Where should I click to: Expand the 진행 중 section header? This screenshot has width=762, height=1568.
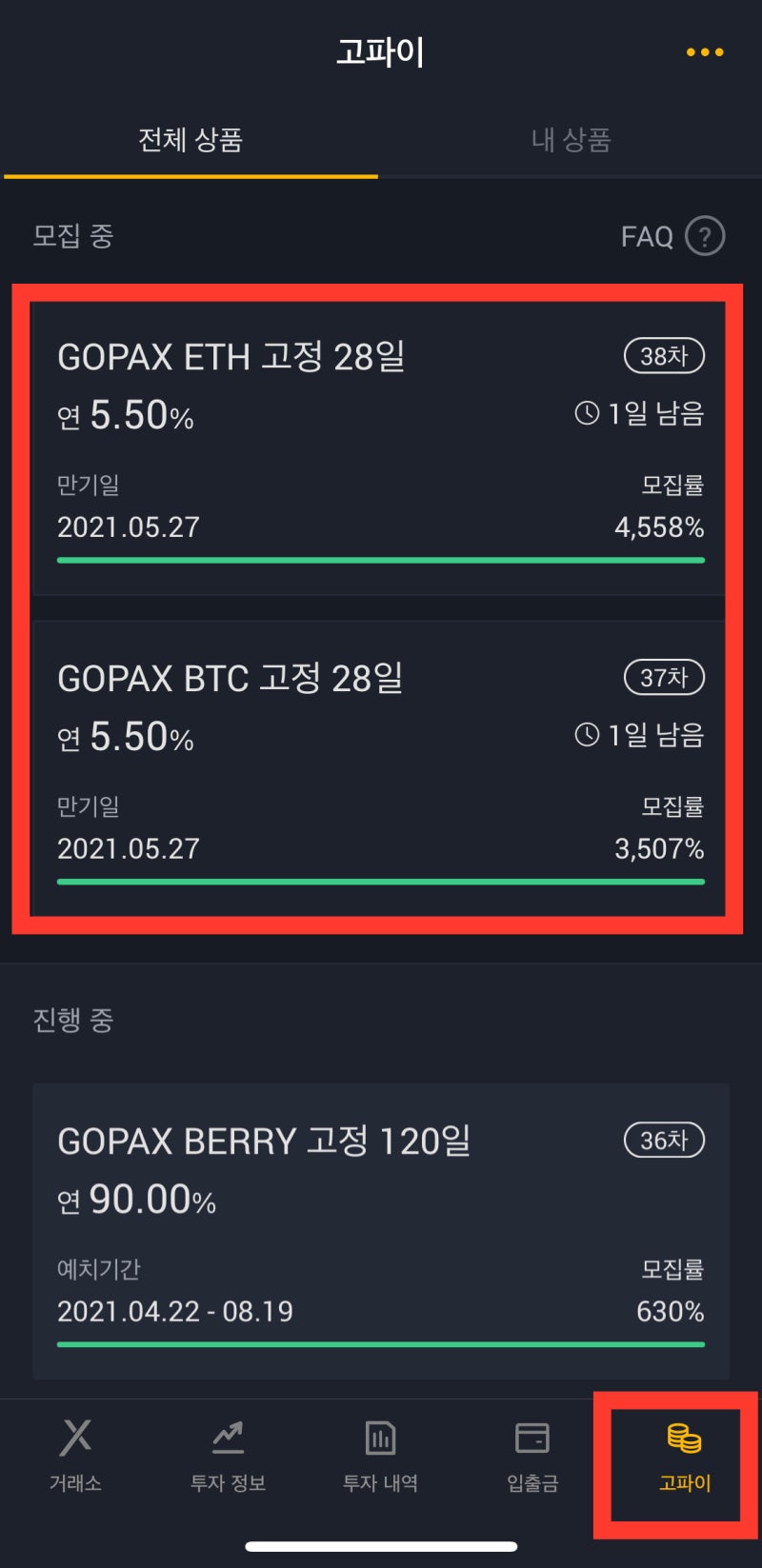pyautogui.click(x=72, y=1021)
